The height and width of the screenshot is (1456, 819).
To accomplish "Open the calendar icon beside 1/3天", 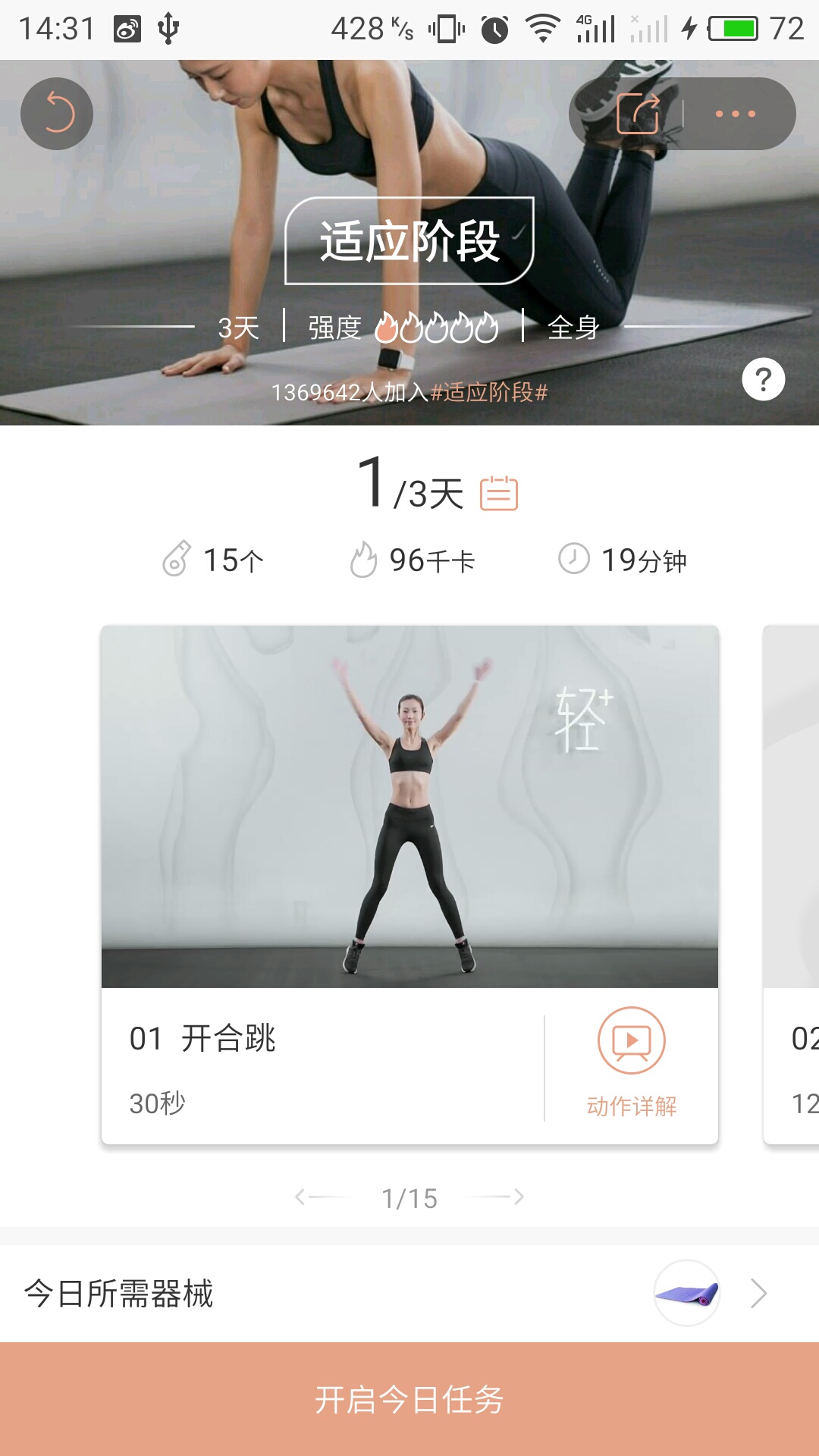I will [x=500, y=493].
